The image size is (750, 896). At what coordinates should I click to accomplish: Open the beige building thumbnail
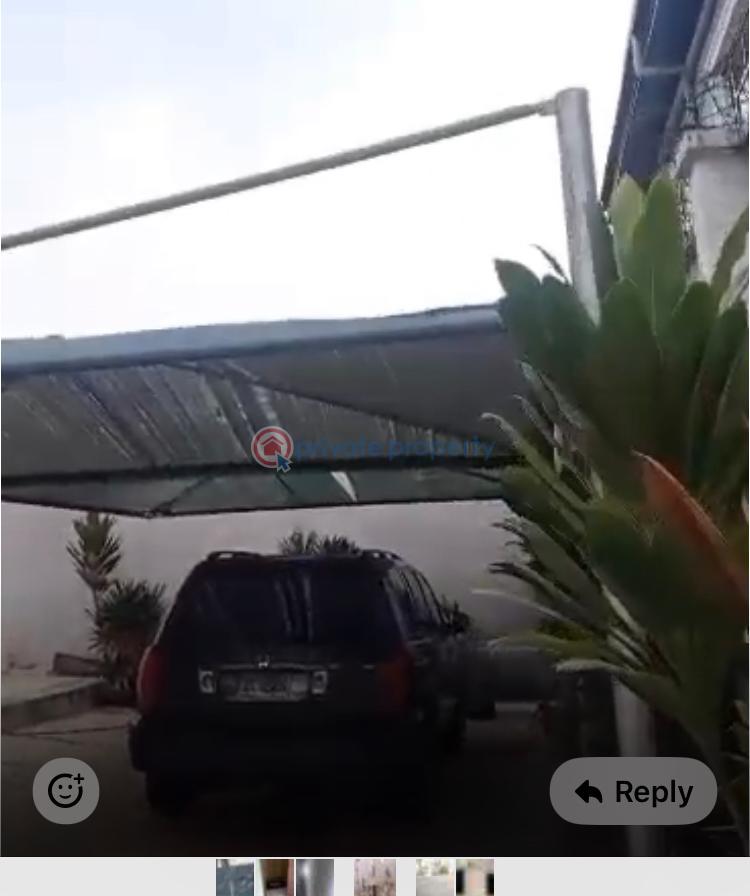point(375,877)
